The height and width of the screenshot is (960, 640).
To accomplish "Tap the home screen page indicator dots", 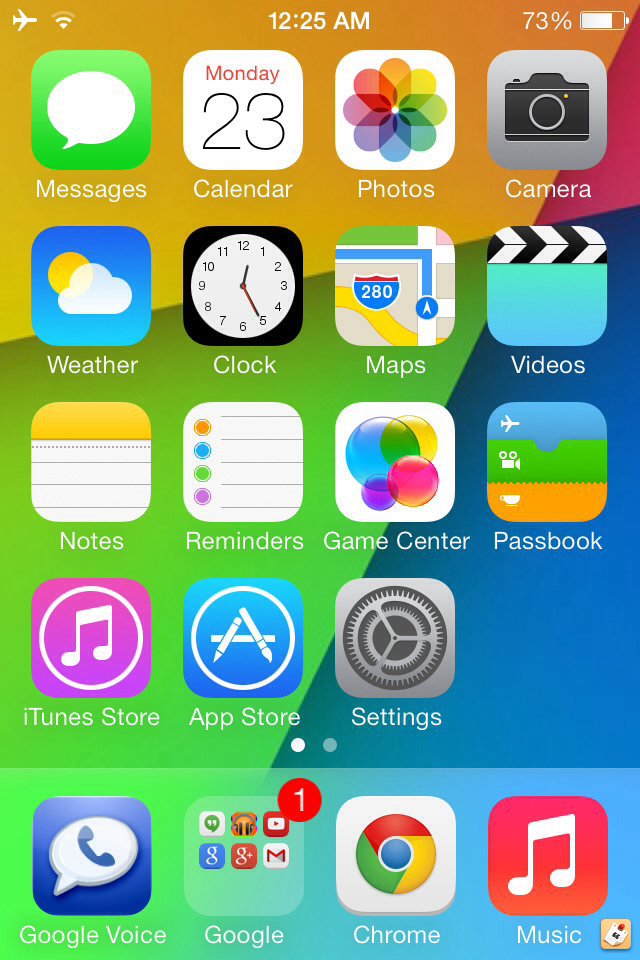I will pos(314,745).
